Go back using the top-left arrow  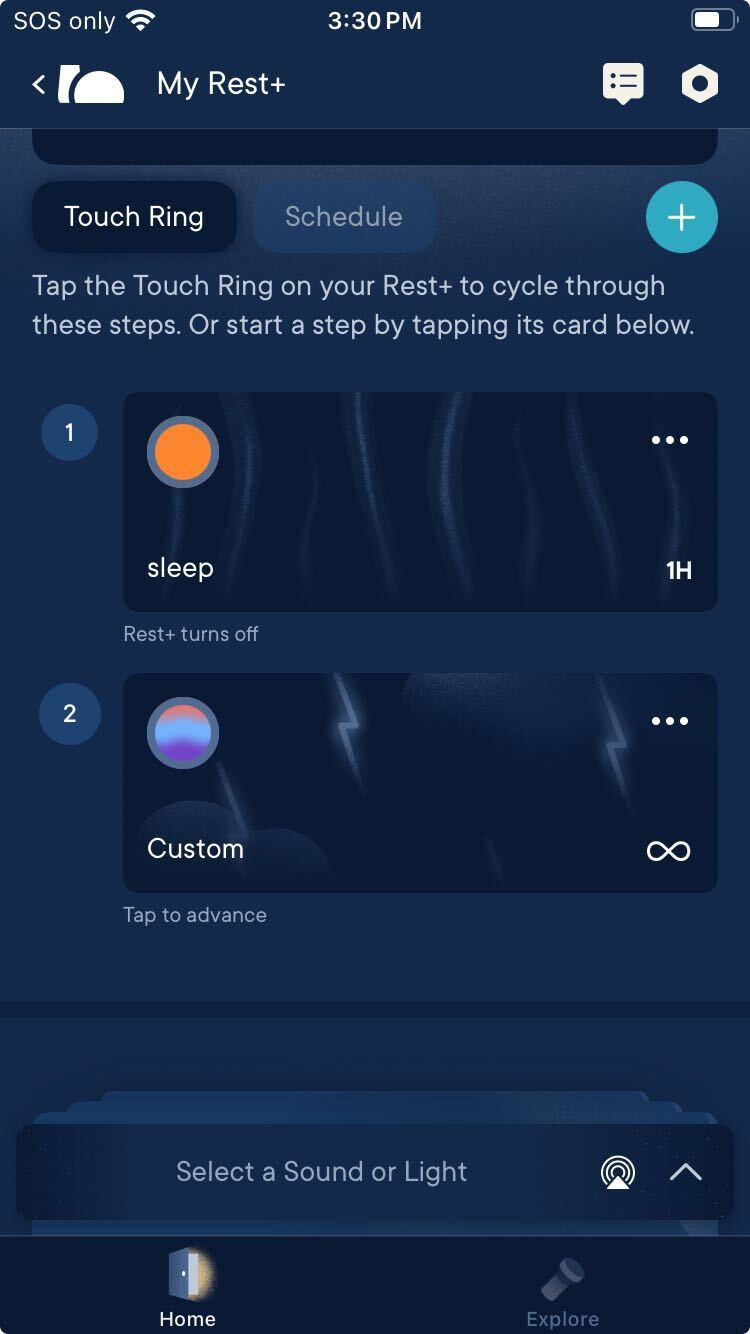(40, 84)
